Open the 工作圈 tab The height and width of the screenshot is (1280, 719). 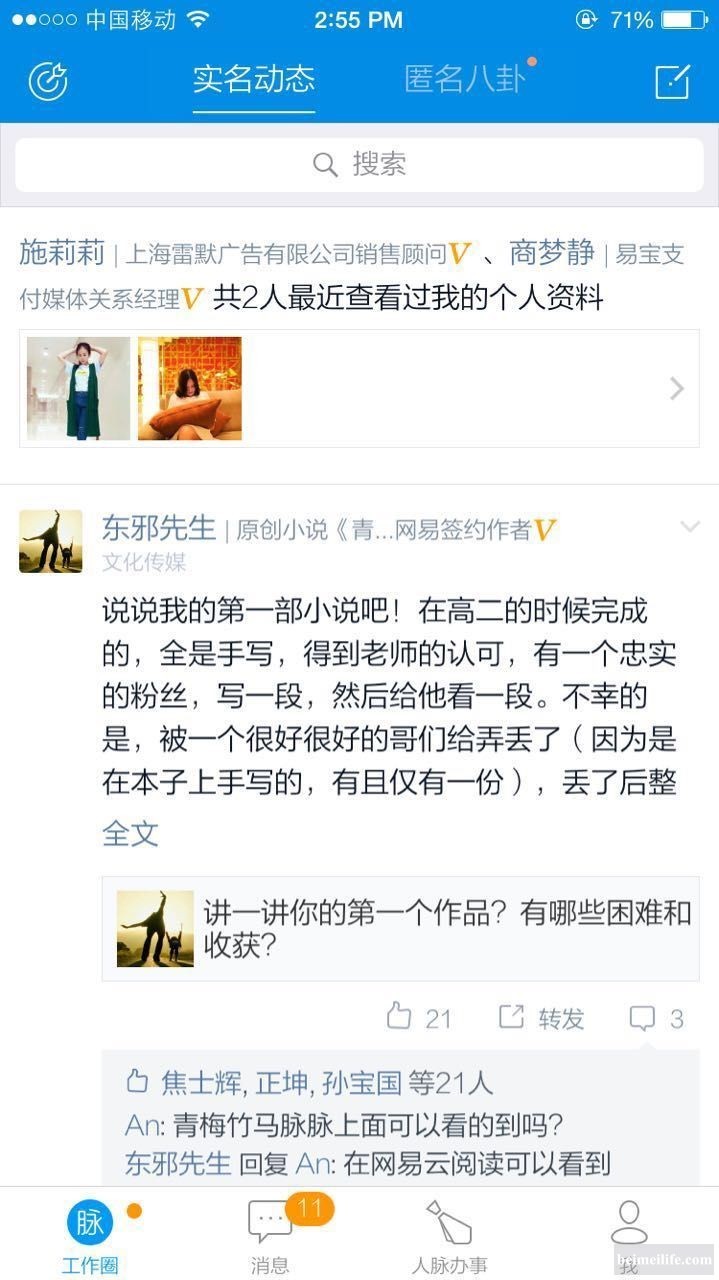(90, 1235)
